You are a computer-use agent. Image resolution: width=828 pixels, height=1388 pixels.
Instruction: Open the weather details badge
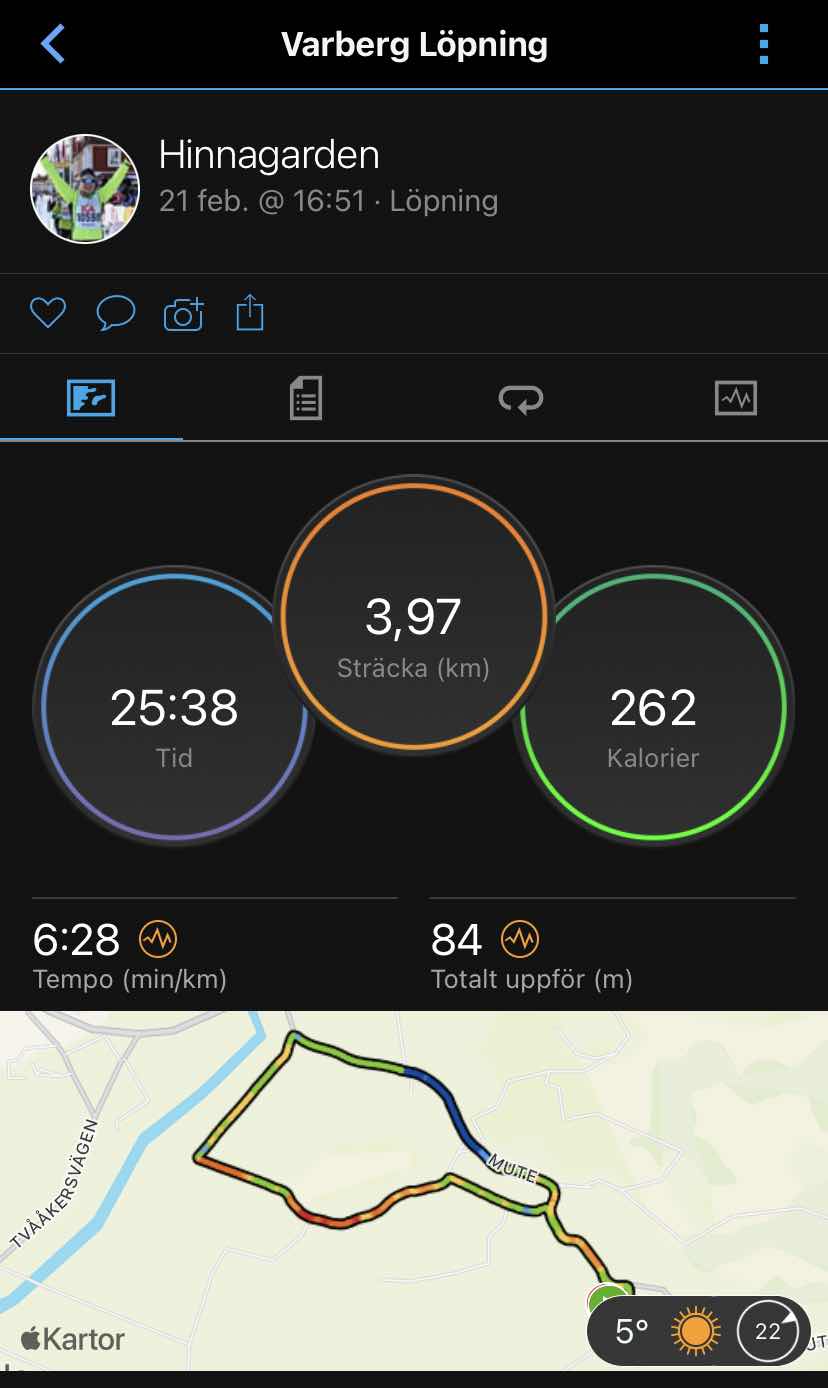(x=697, y=1331)
